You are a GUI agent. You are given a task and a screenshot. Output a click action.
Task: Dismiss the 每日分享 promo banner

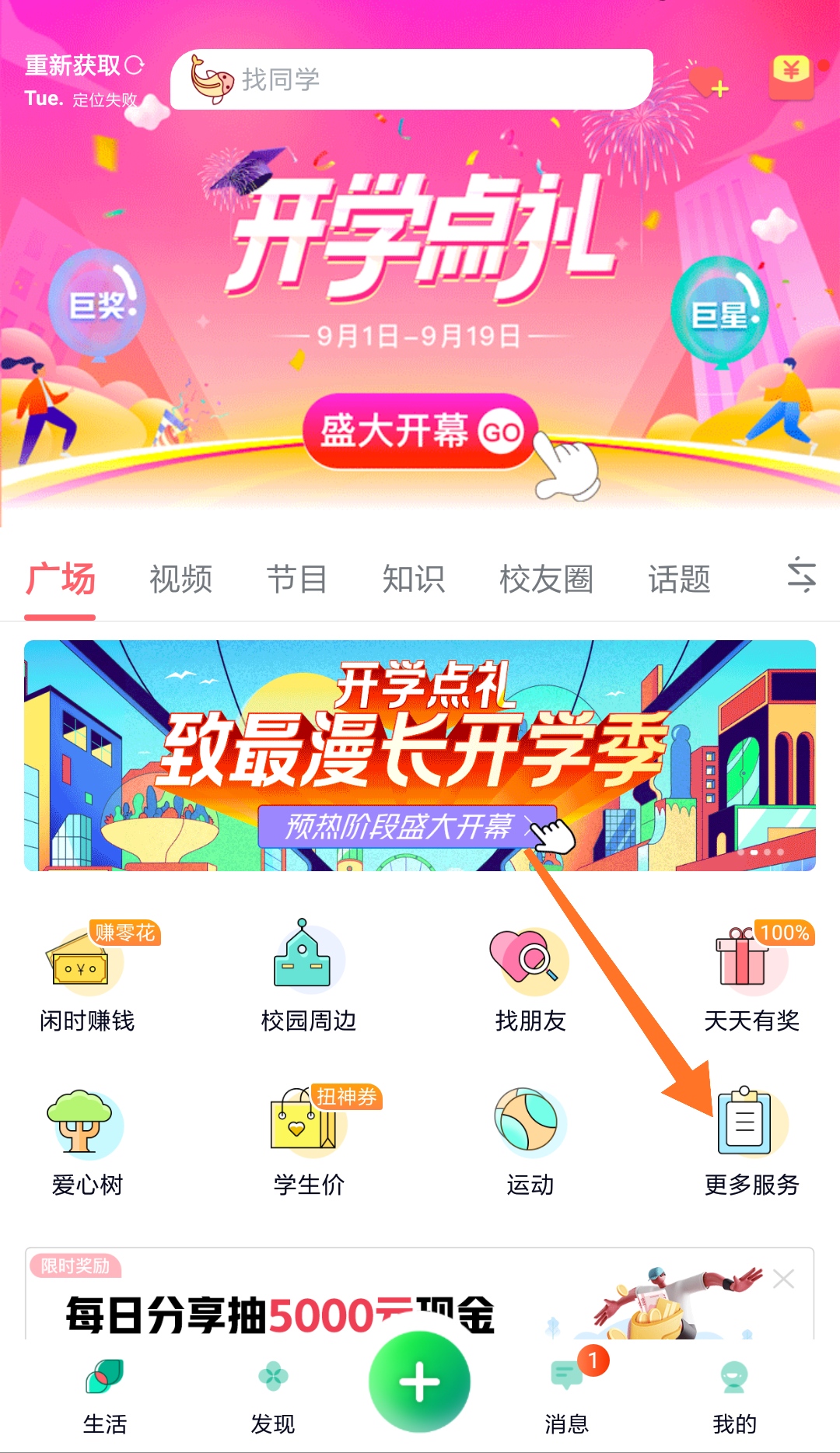tap(783, 1279)
